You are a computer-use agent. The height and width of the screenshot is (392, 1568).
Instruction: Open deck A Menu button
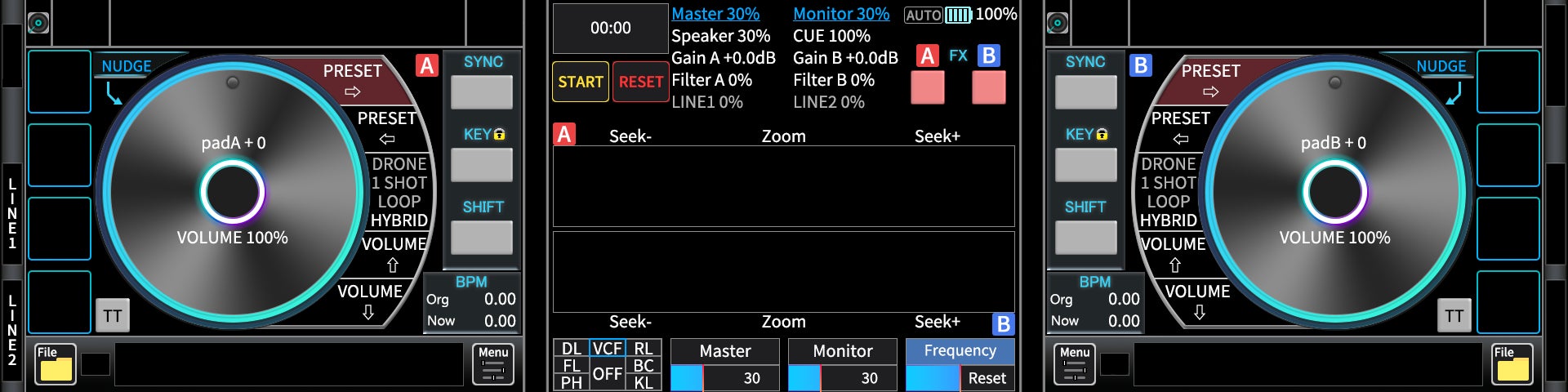pos(492,364)
